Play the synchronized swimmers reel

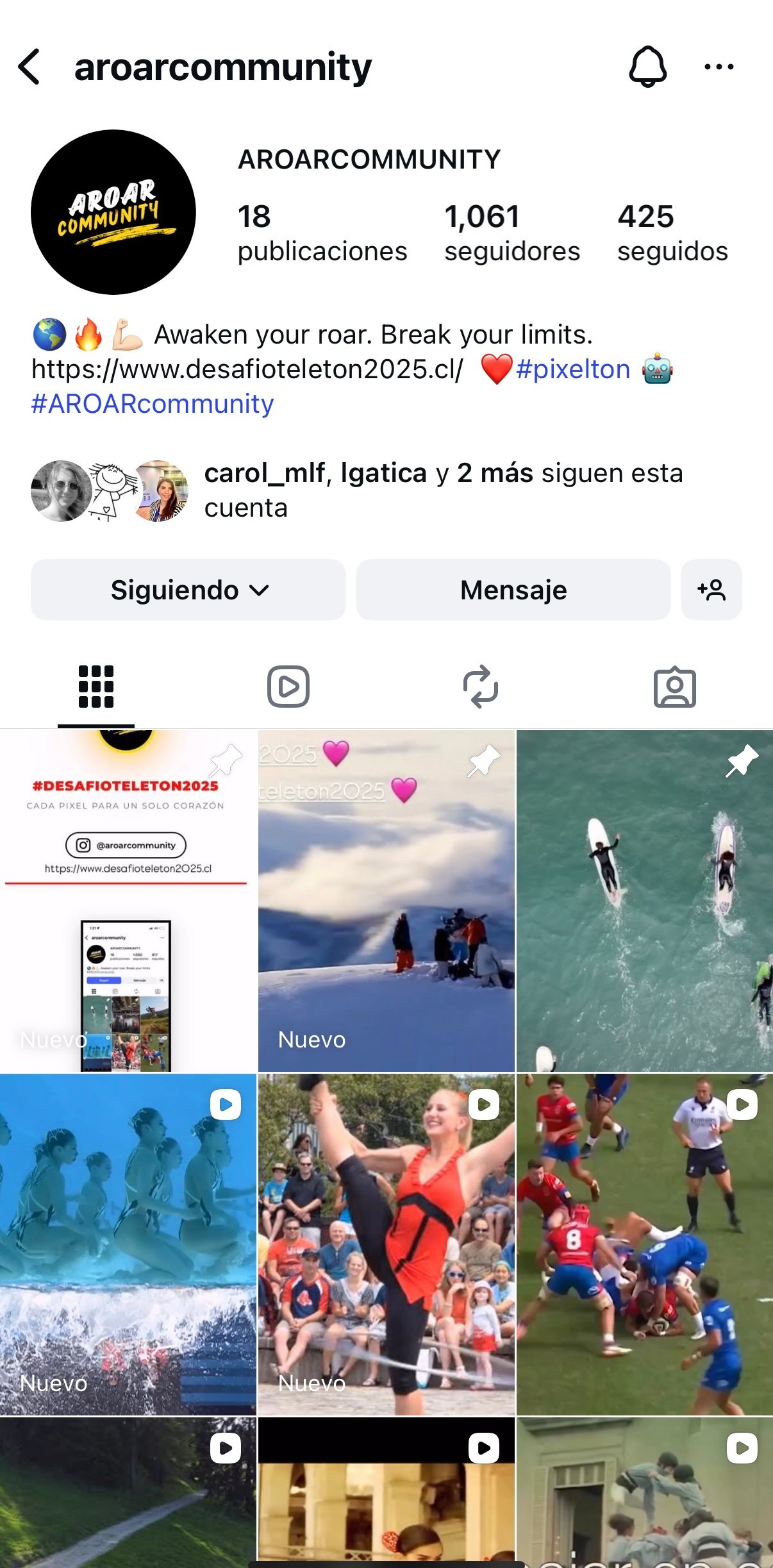[x=128, y=1244]
